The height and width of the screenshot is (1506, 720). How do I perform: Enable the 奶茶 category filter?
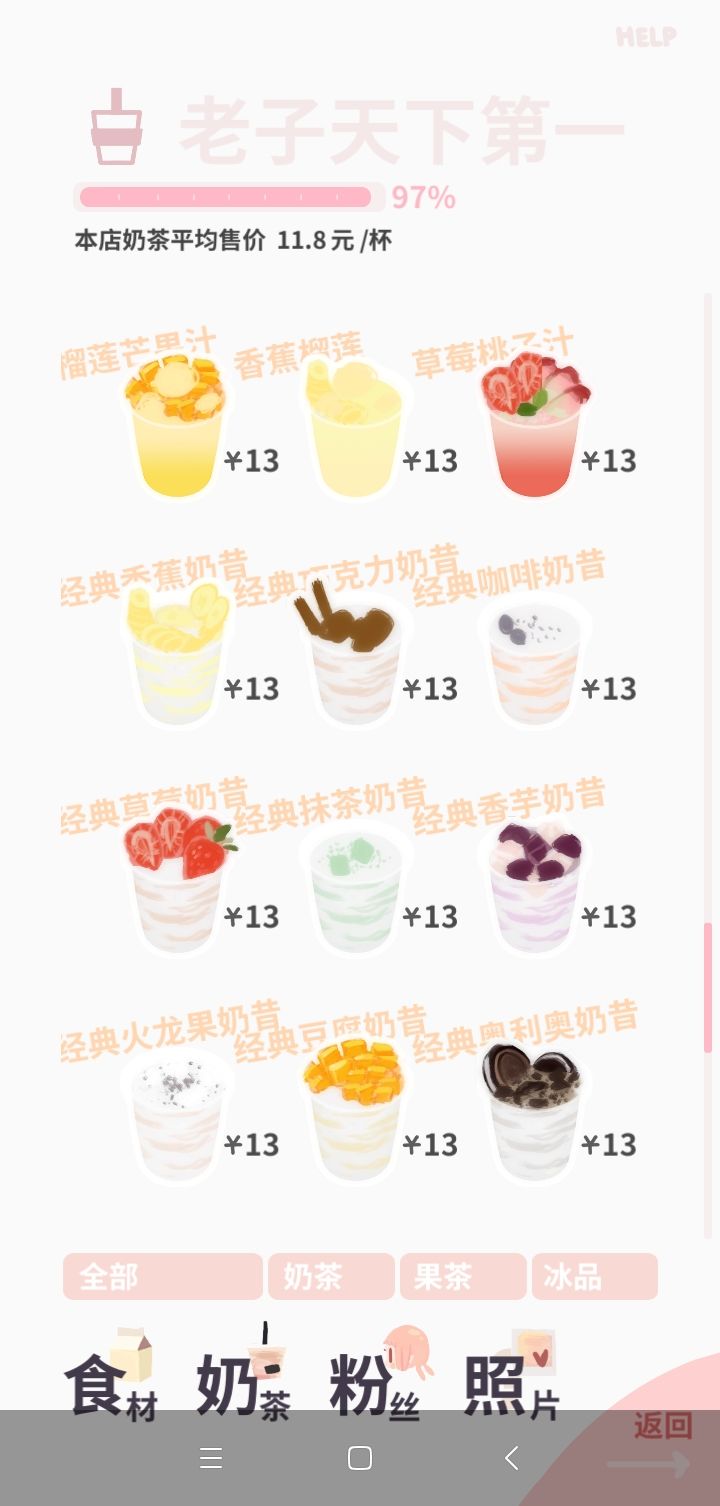click(330, 1276)
